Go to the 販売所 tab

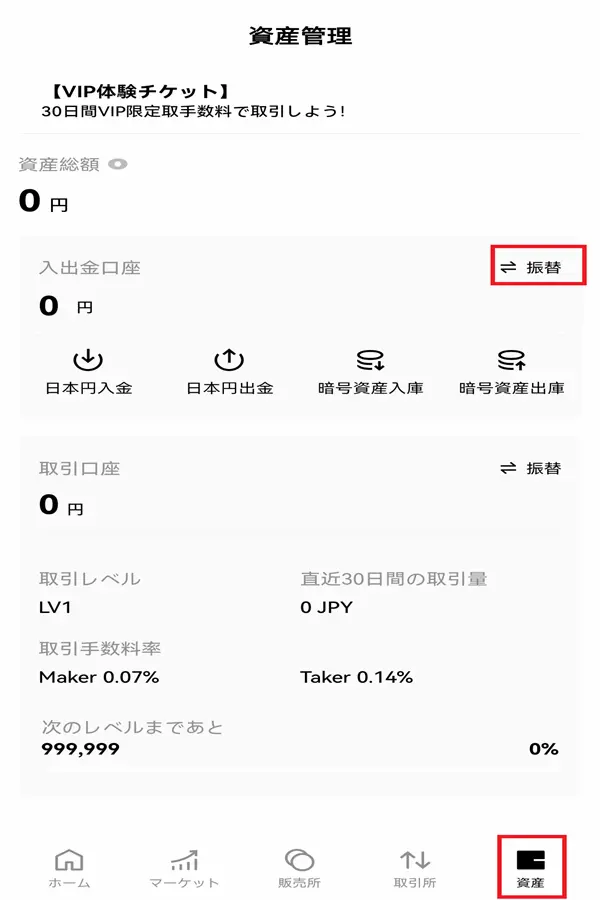(x=299, y=868)
